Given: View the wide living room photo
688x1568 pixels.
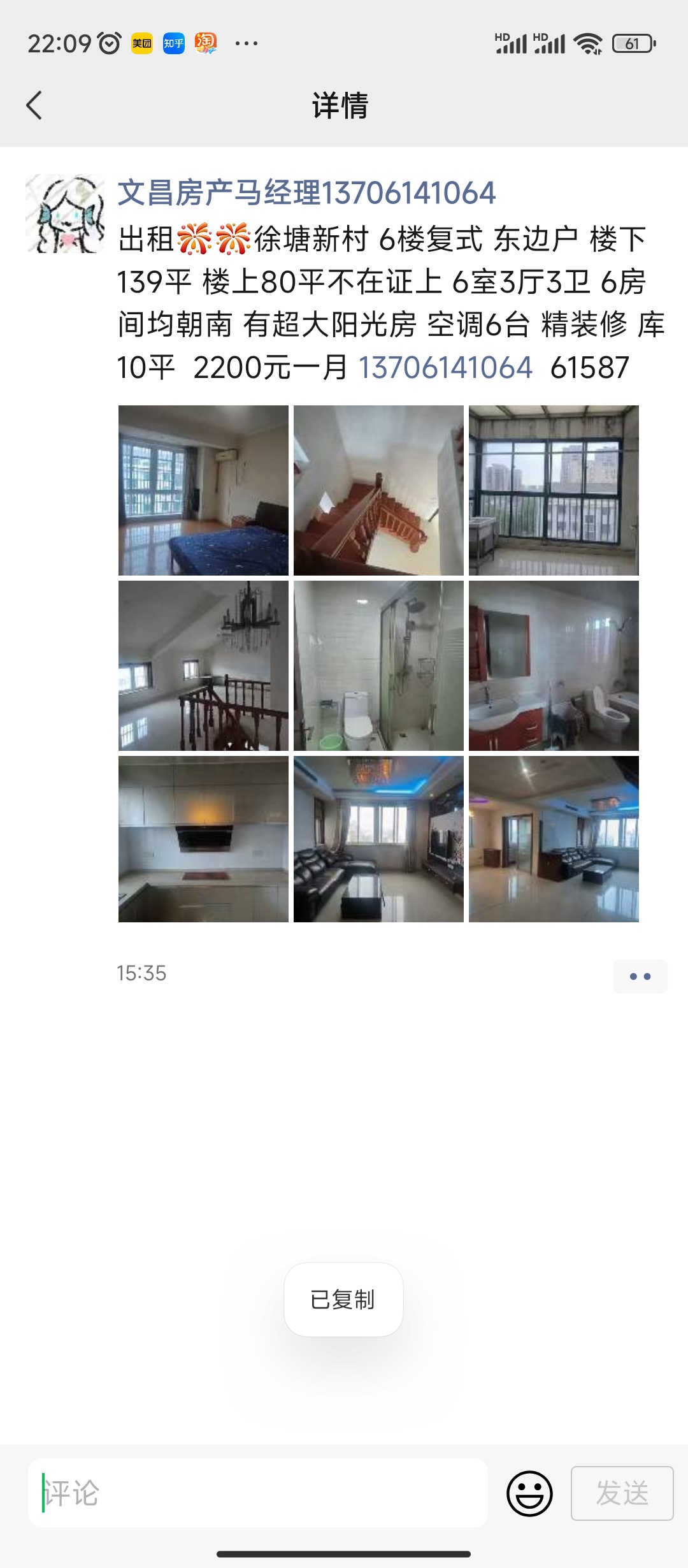Looking at the screenshot, I should coord(554,839).
